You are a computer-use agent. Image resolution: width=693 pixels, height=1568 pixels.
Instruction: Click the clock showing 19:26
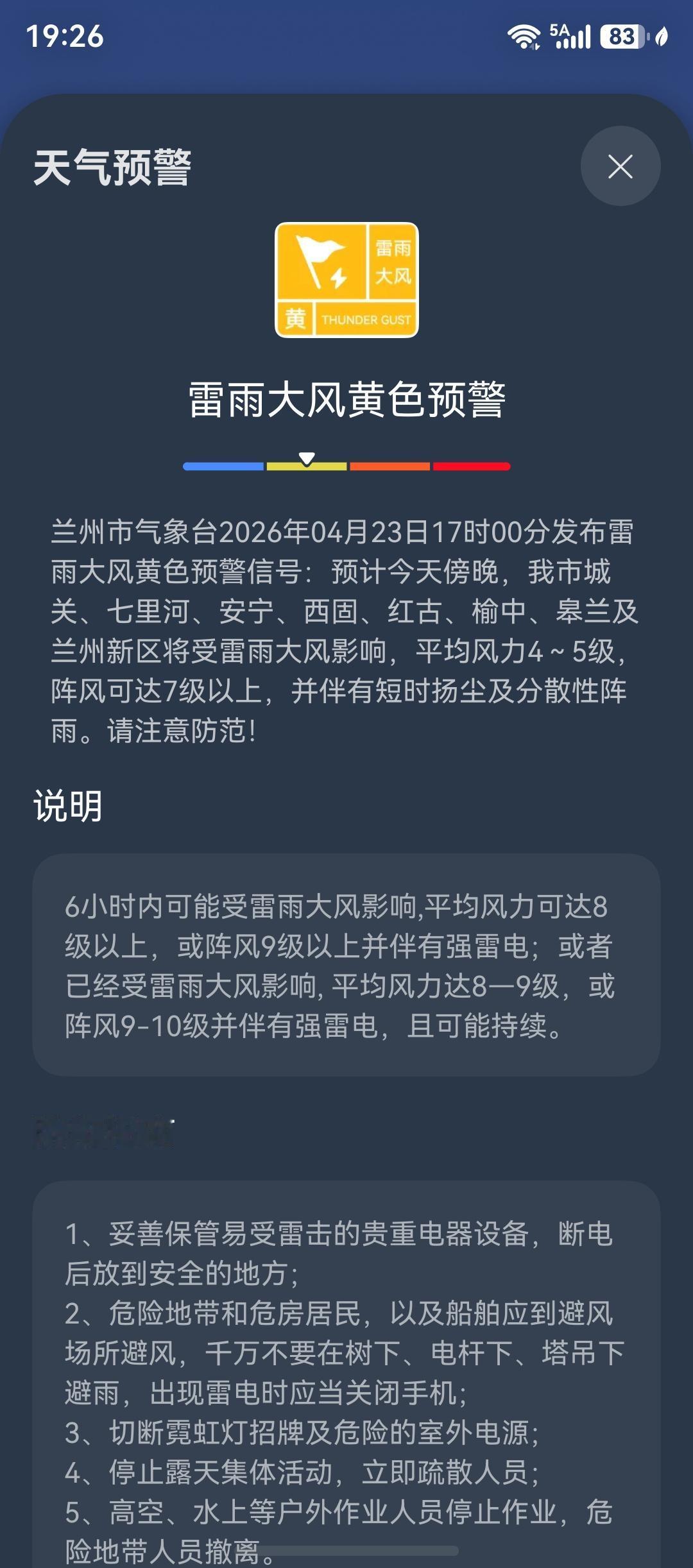coord(66,37)
